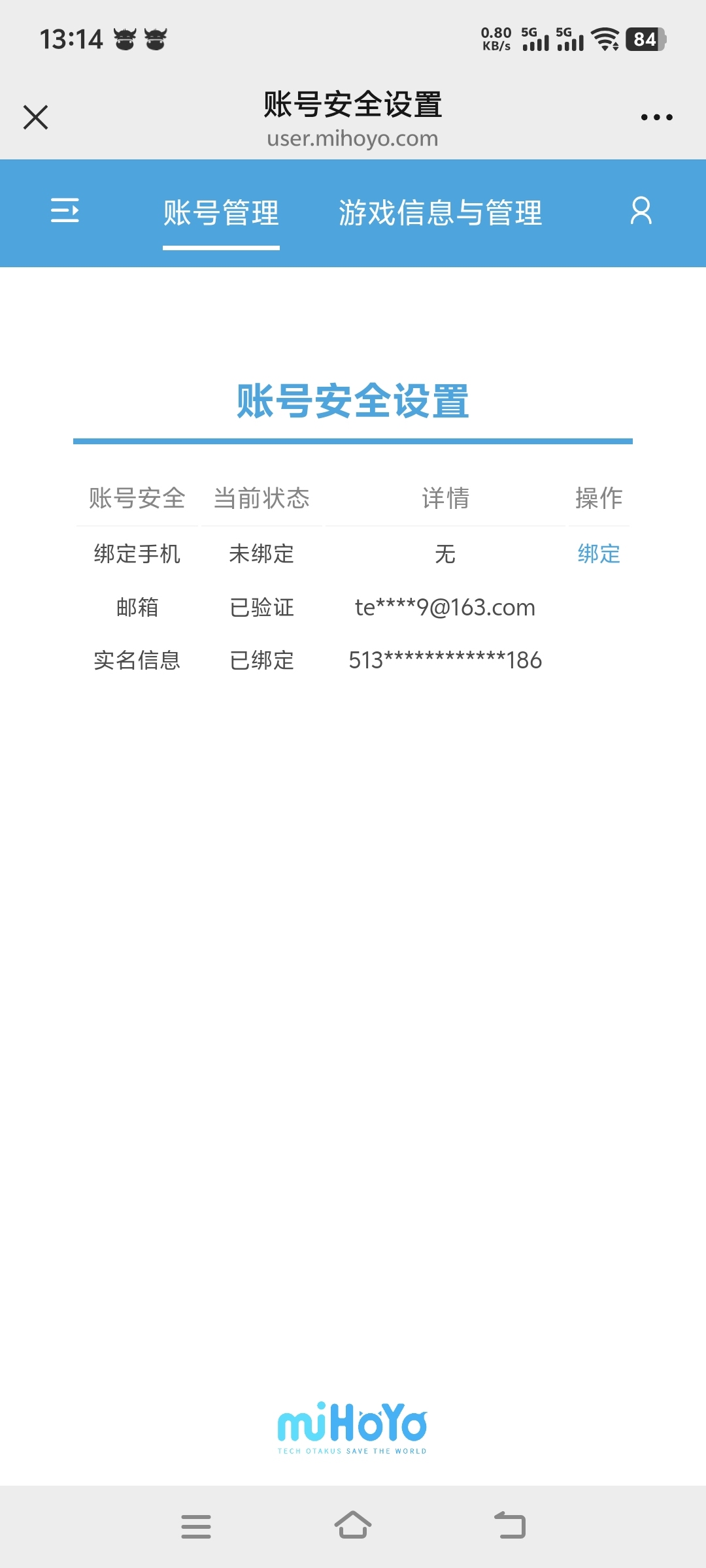Close the account security webpage
Screen dimensions: 706x1568
pos(35,118)
